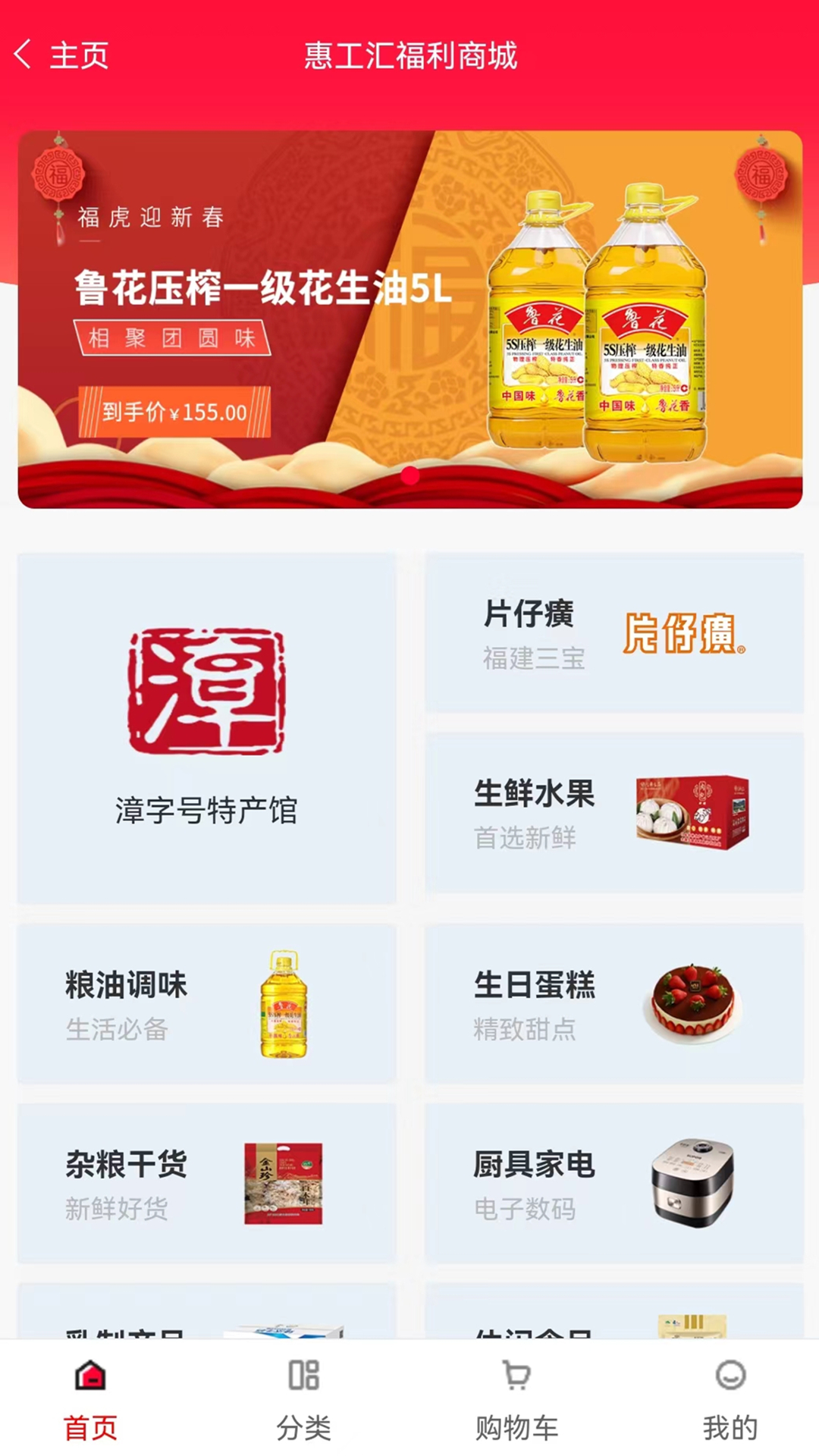Open 杂粮干货 category card
This screenshot has height=1456, width=819.
click(206, 1183)
